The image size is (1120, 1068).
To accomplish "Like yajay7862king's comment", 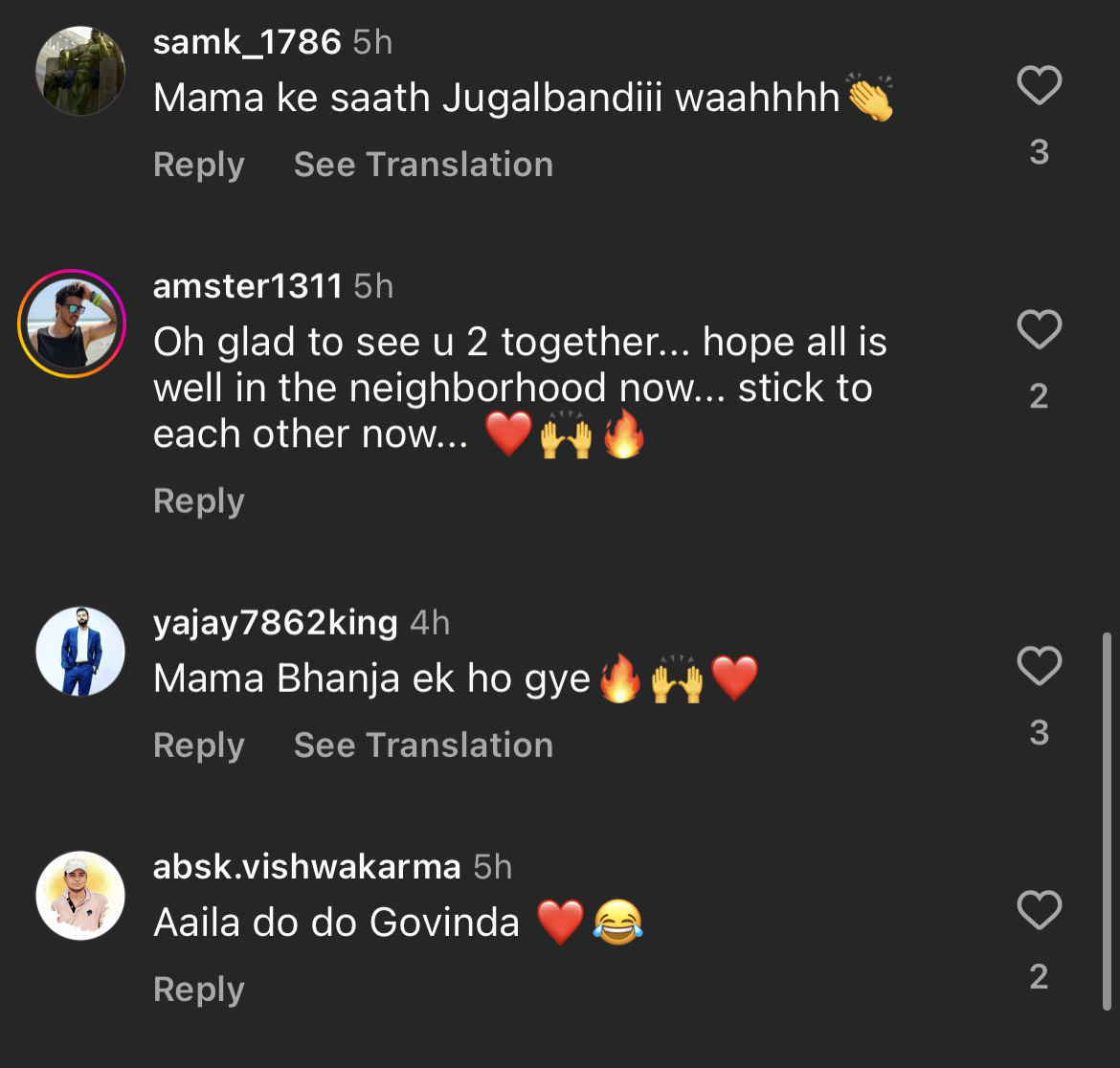I will point(1039,667).
